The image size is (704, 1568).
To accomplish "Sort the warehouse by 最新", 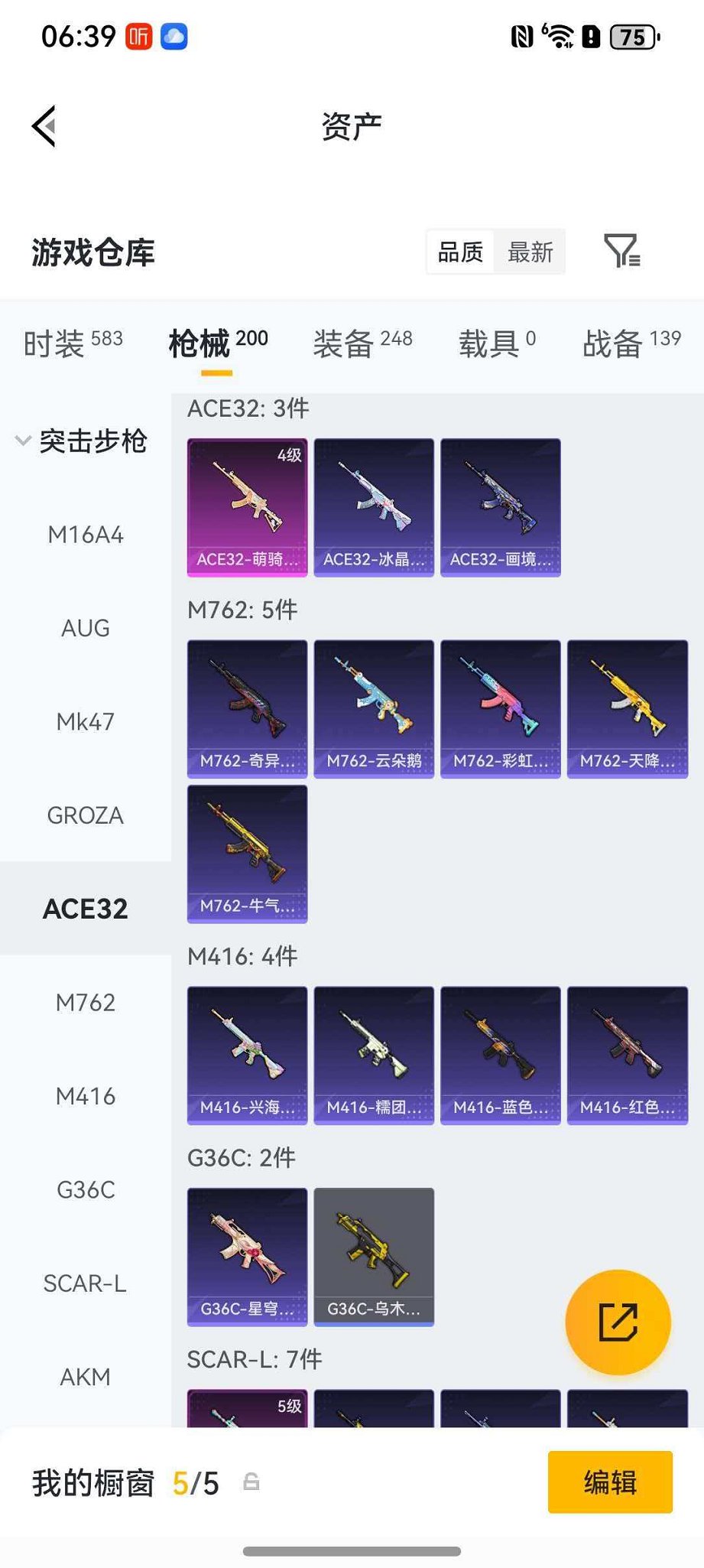I will [530, 252].
